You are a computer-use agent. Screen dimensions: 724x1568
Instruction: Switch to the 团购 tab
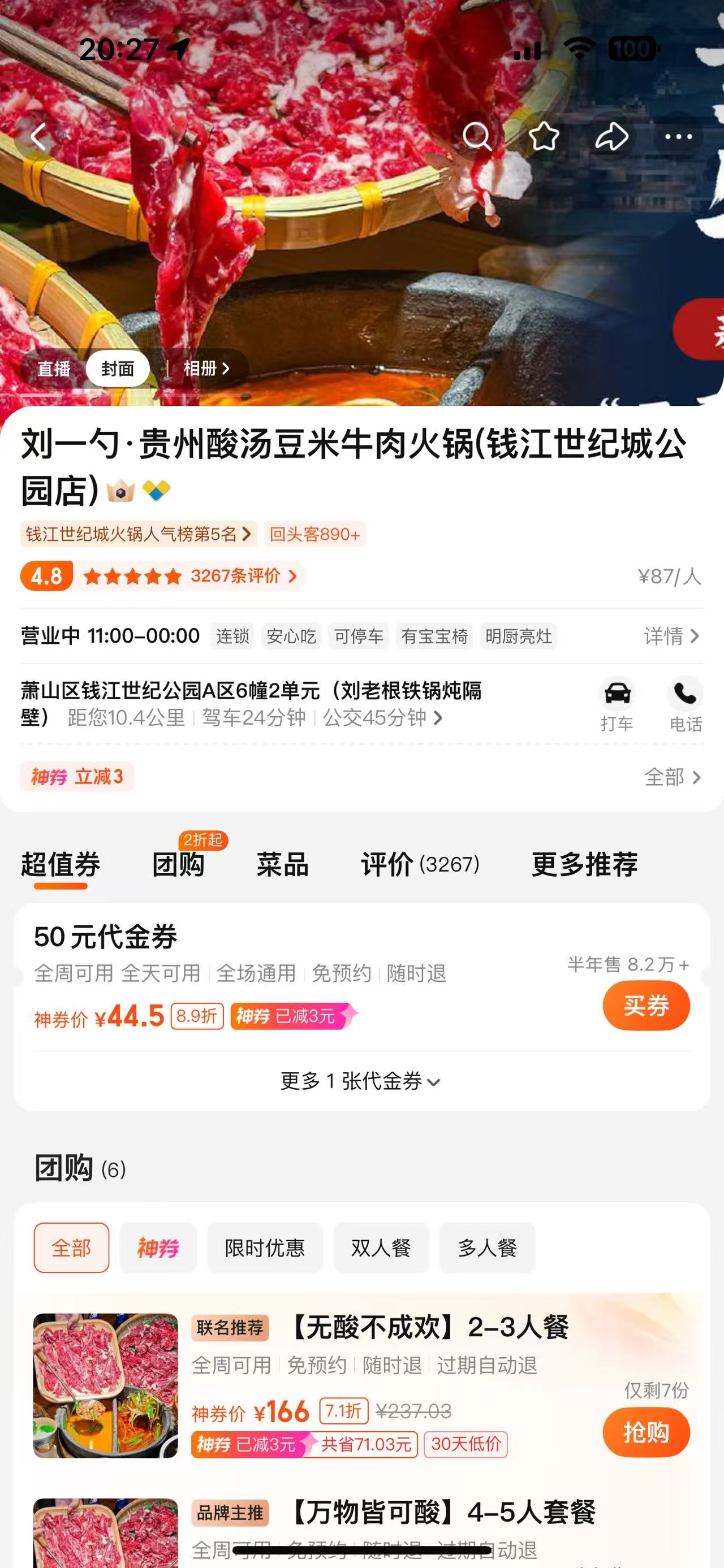(x=178, y=864)
